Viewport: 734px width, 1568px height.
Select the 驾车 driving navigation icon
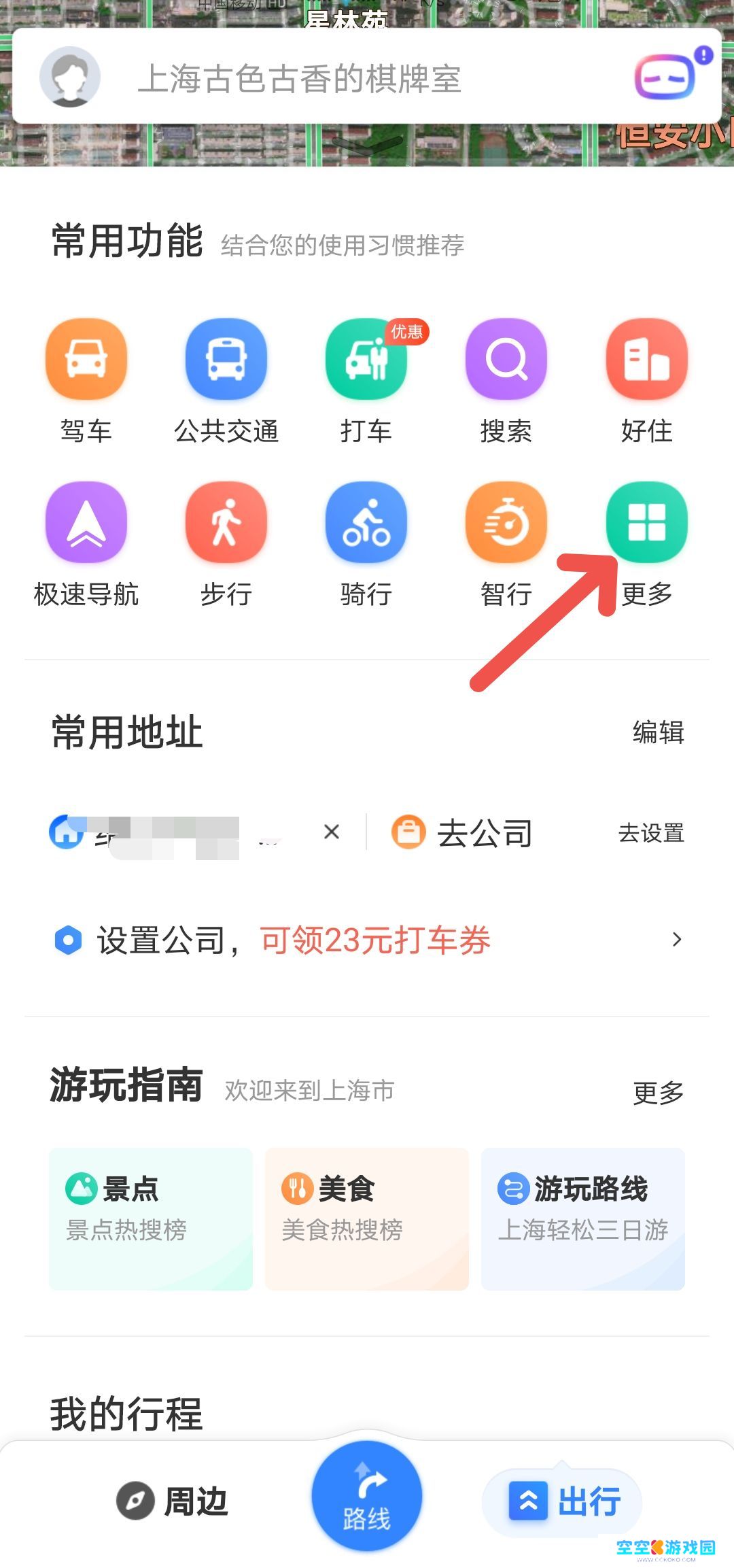[x=87, y=359]
